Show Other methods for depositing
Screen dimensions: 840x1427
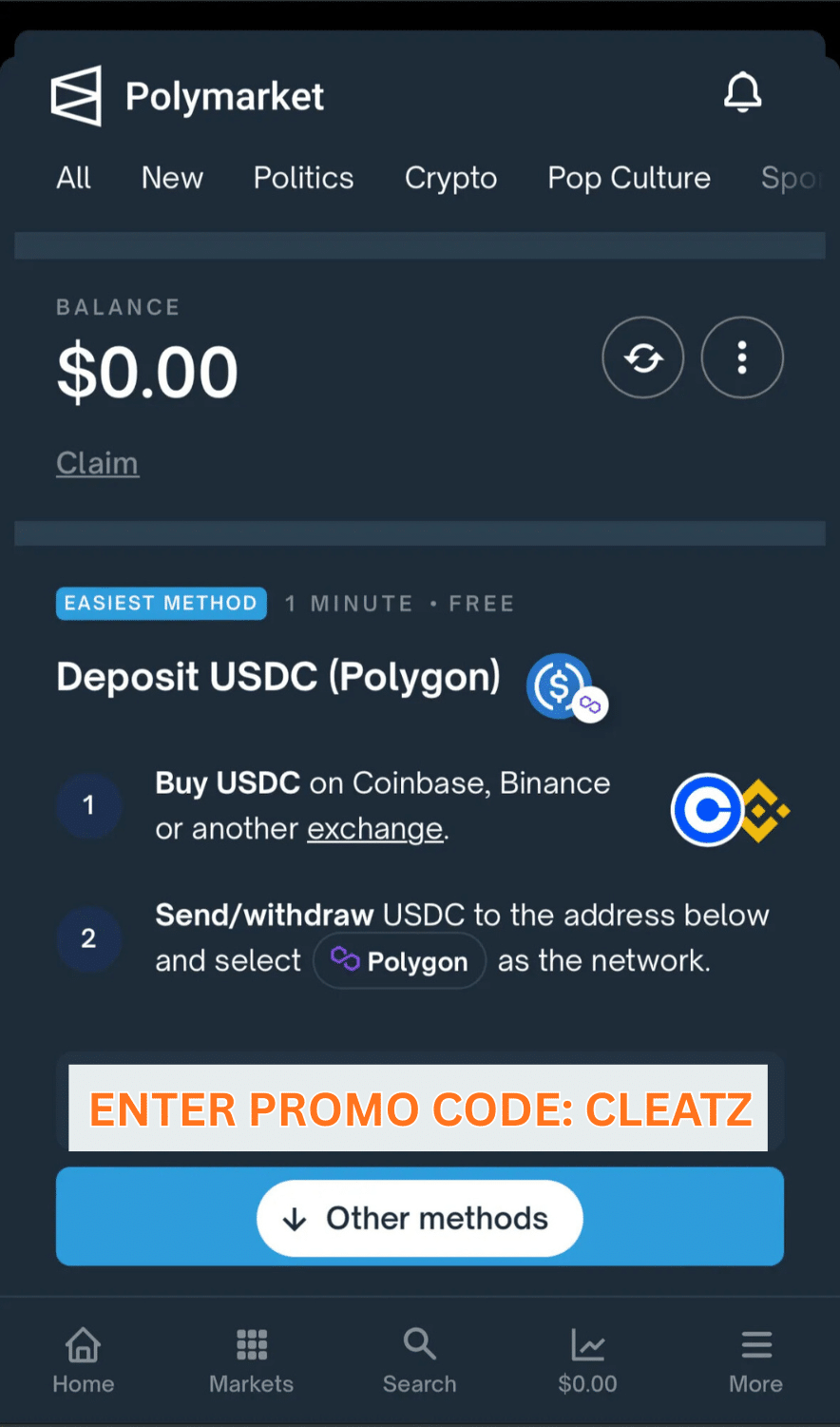pos(419,1218)
